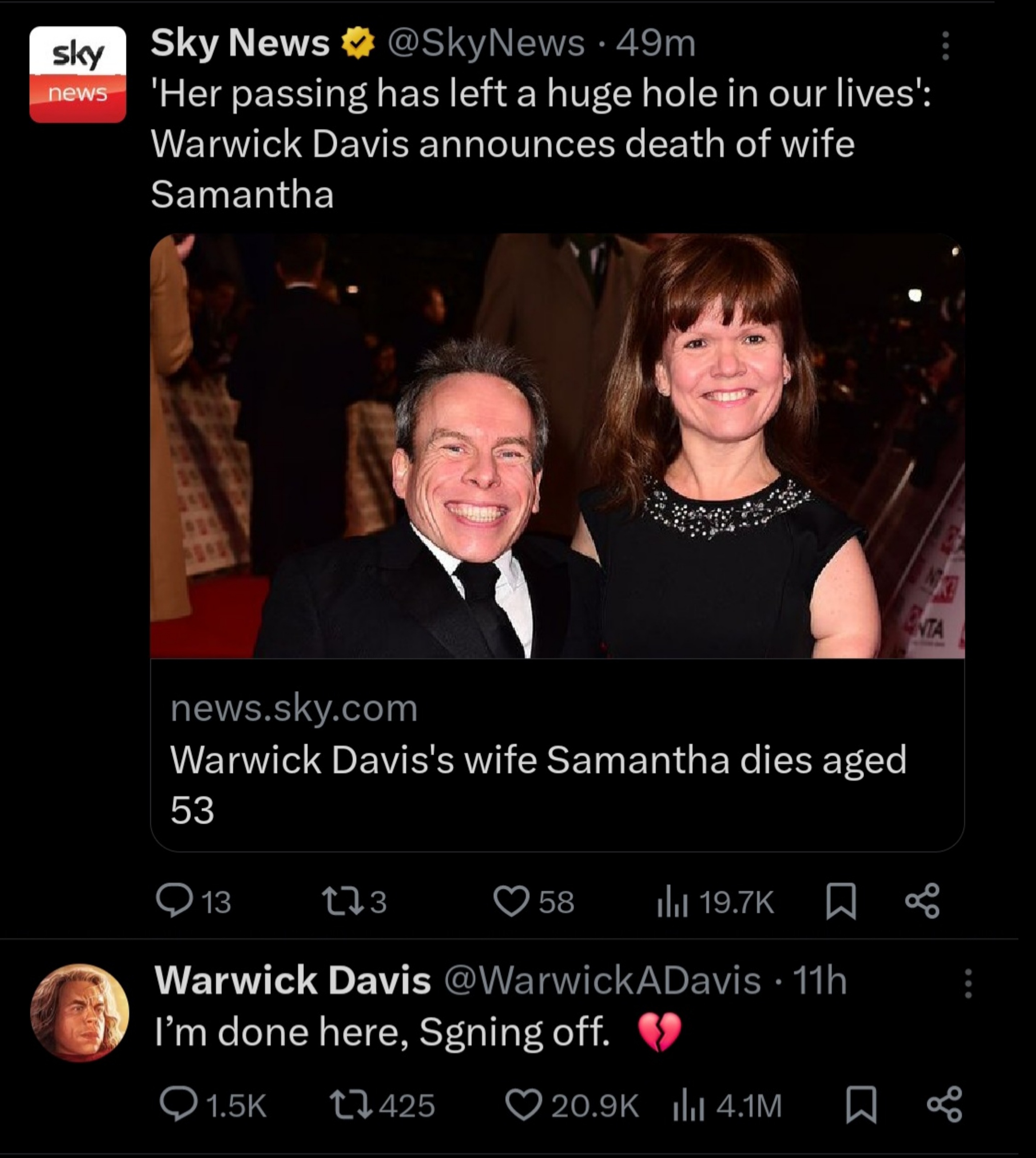Viewport: 1036px width, 1158px height.
Task: Open the @SkyNews handle link
Action: pos(486,44)
